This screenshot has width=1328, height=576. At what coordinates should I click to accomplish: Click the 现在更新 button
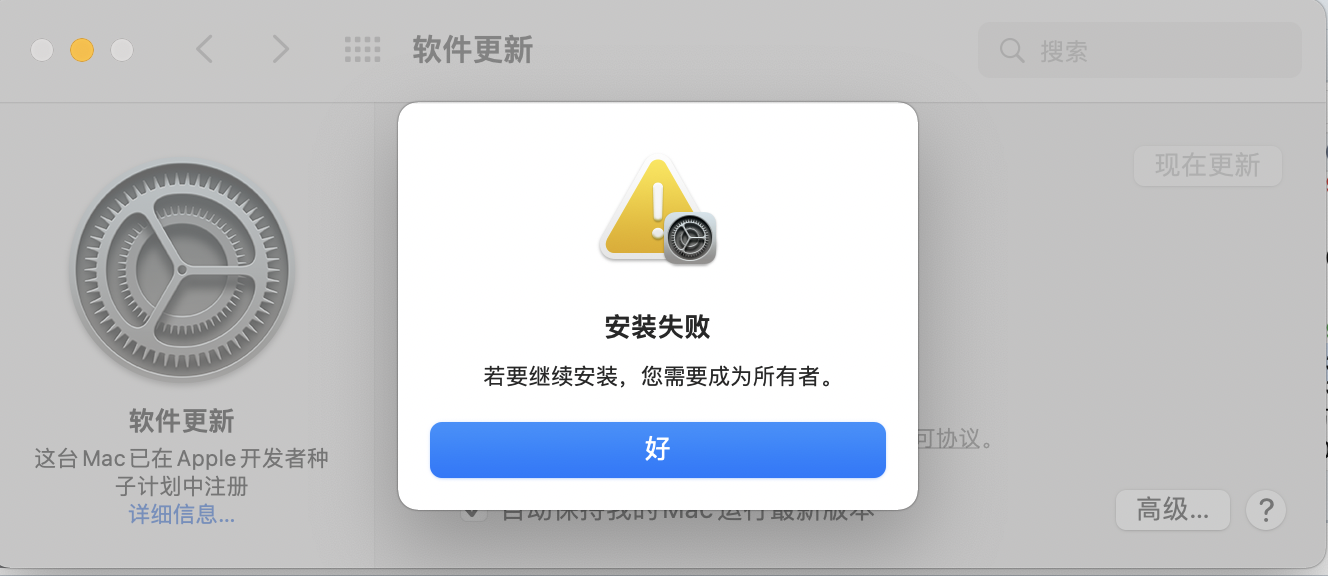pos(1207,166)
